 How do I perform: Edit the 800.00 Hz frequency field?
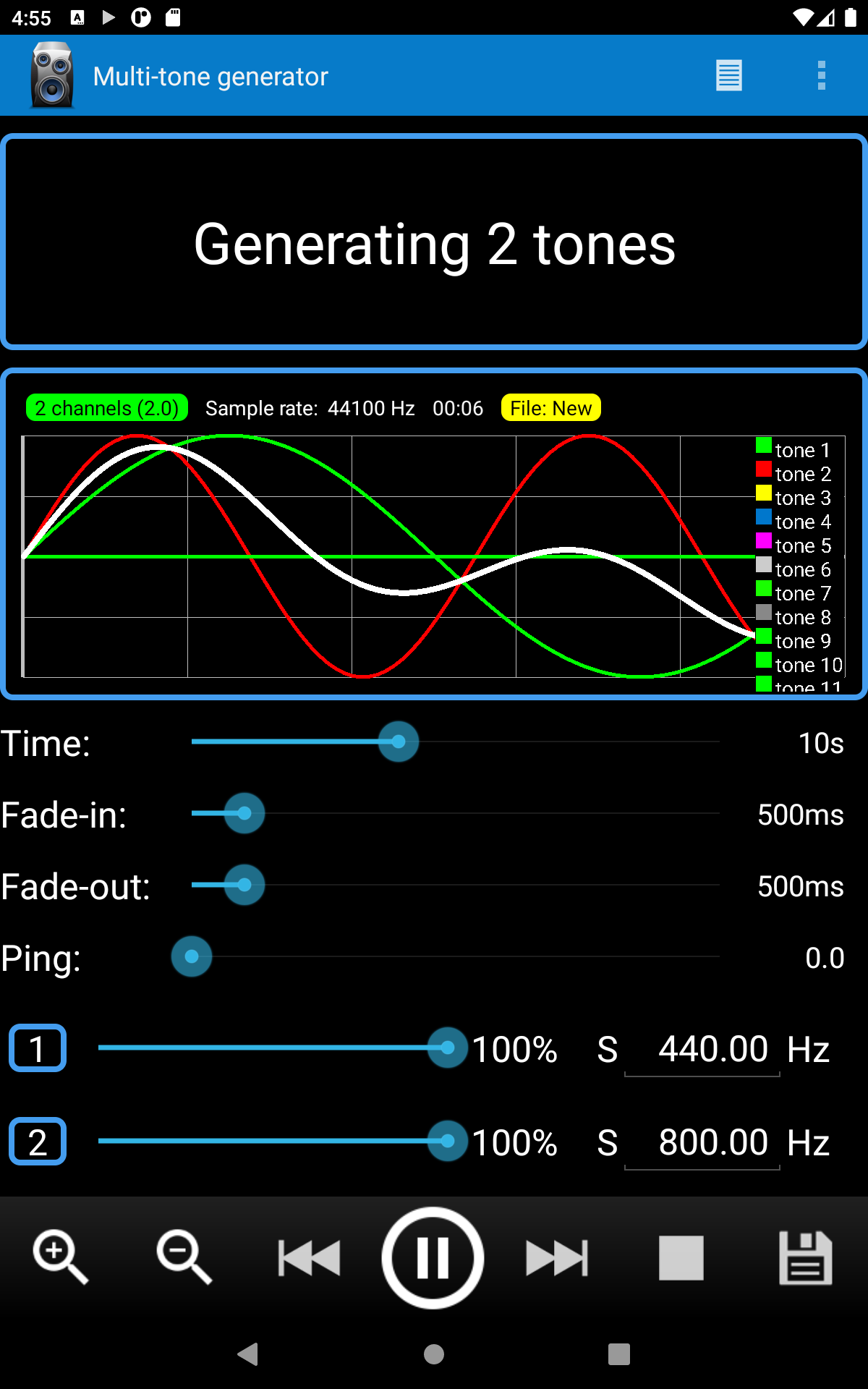(x=702, y=1143)
